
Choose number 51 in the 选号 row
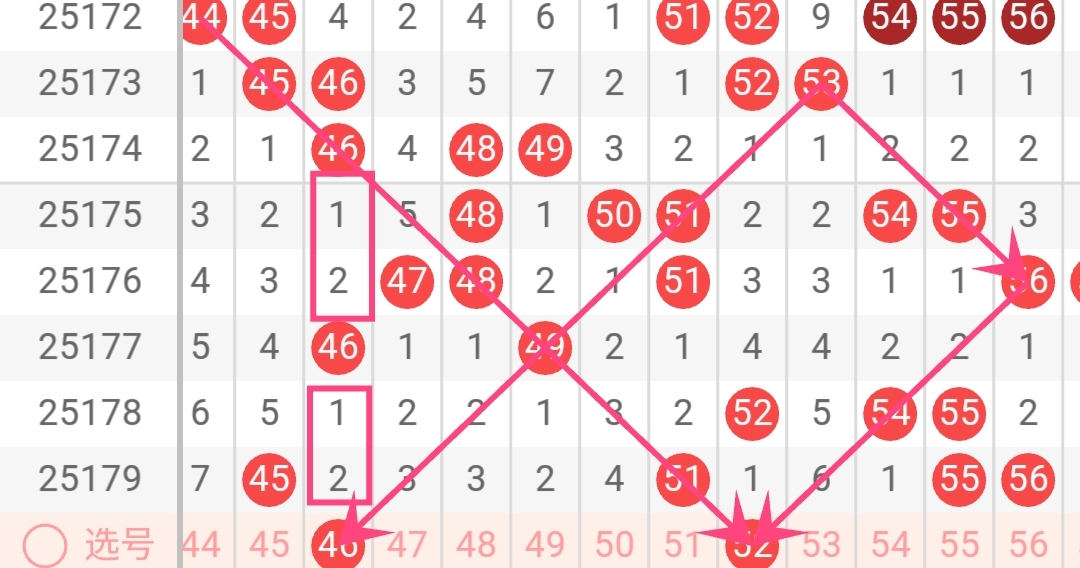tap(683, 545)
